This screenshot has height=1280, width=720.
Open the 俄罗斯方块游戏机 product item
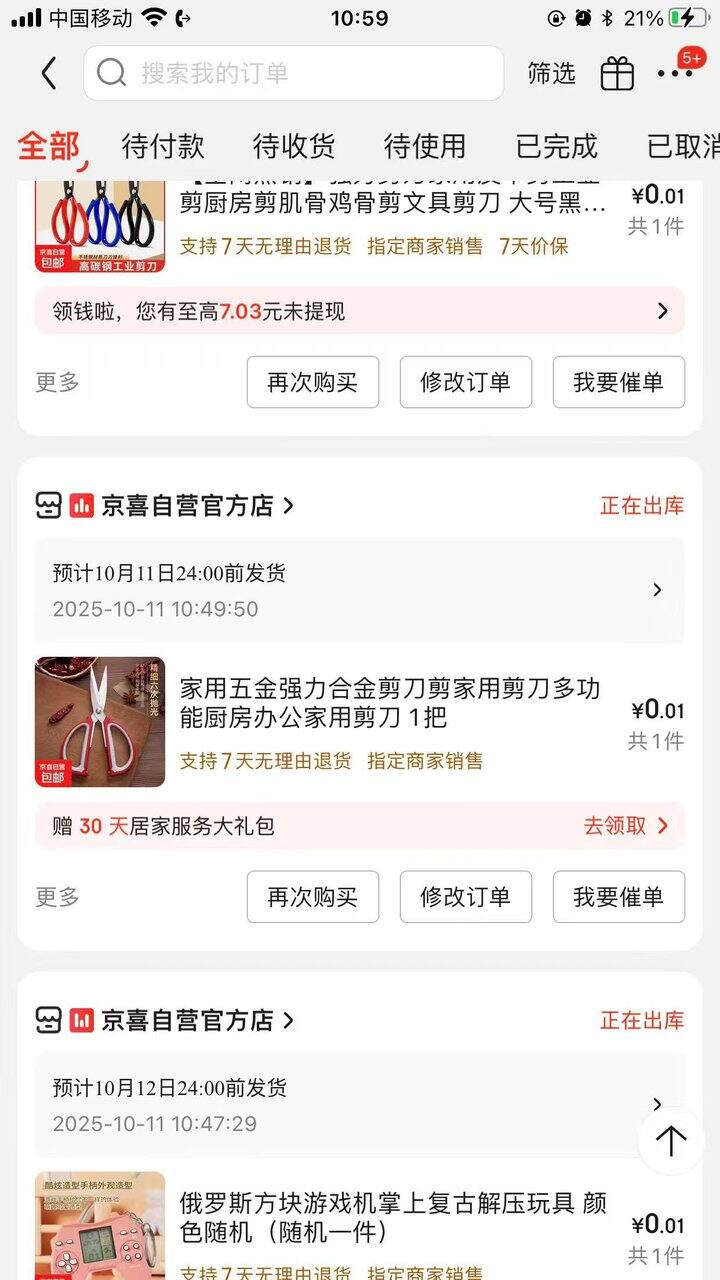pos(390,1217)
